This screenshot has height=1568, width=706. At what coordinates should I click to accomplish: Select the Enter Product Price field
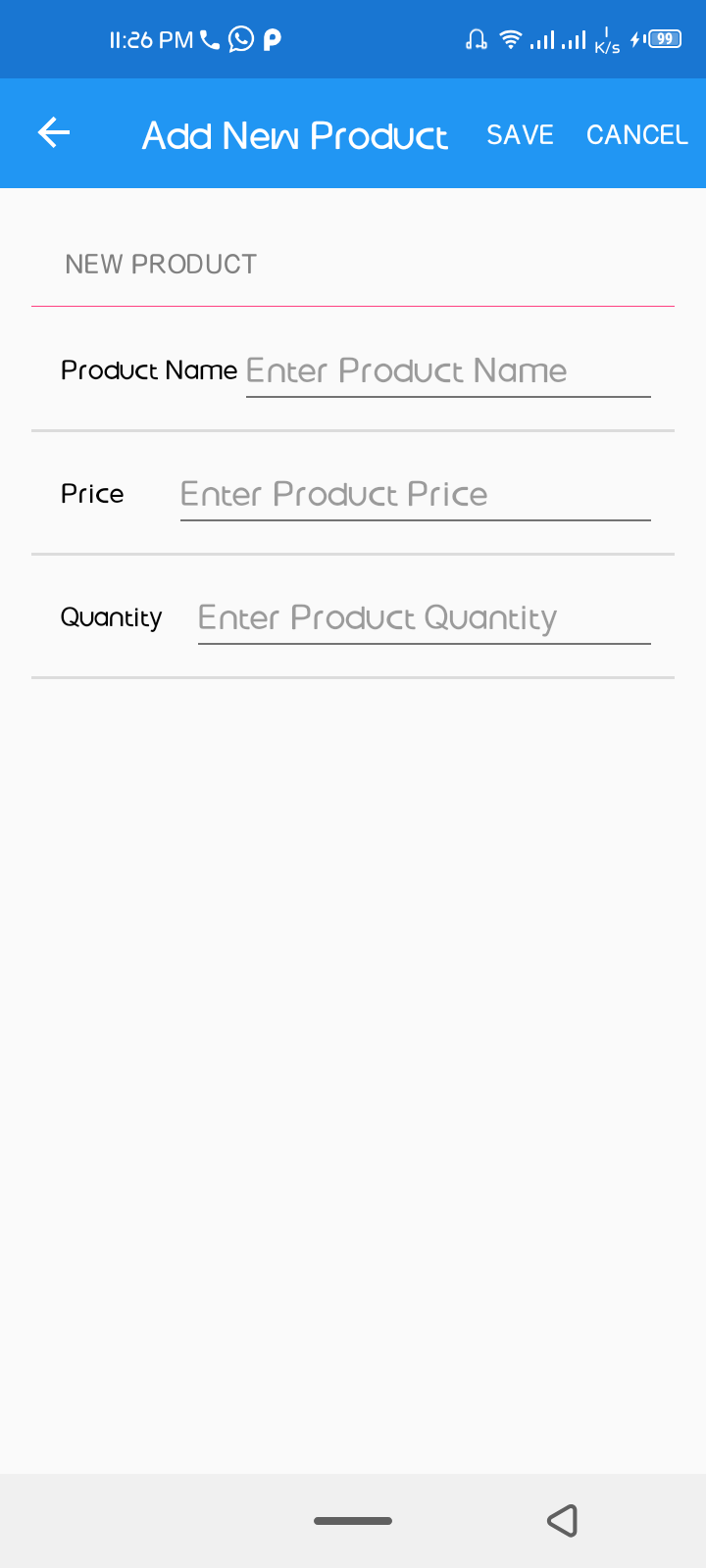click(x=415, y=495)
